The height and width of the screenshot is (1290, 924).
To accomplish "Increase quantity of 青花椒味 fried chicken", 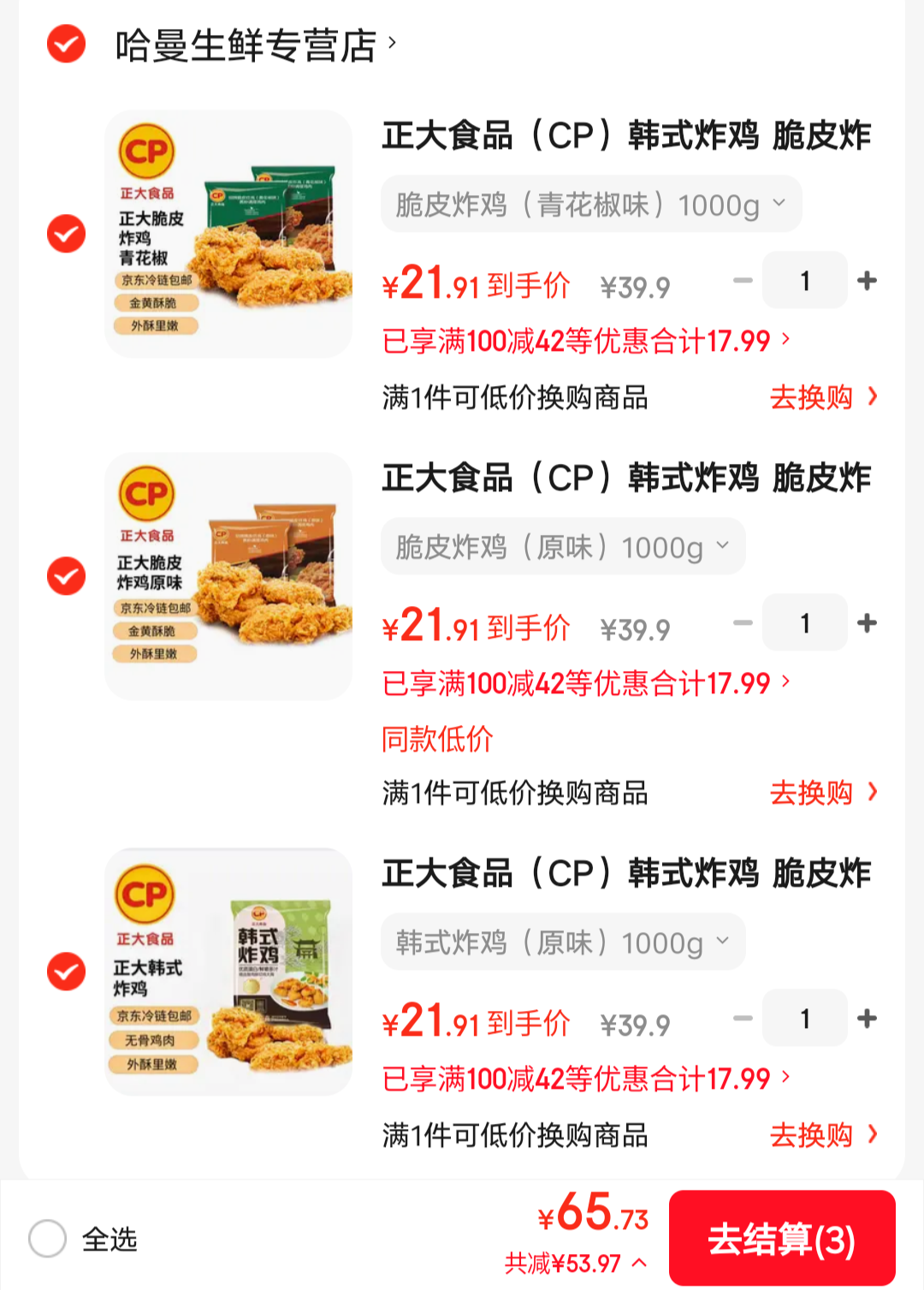I will coord(867,281).
